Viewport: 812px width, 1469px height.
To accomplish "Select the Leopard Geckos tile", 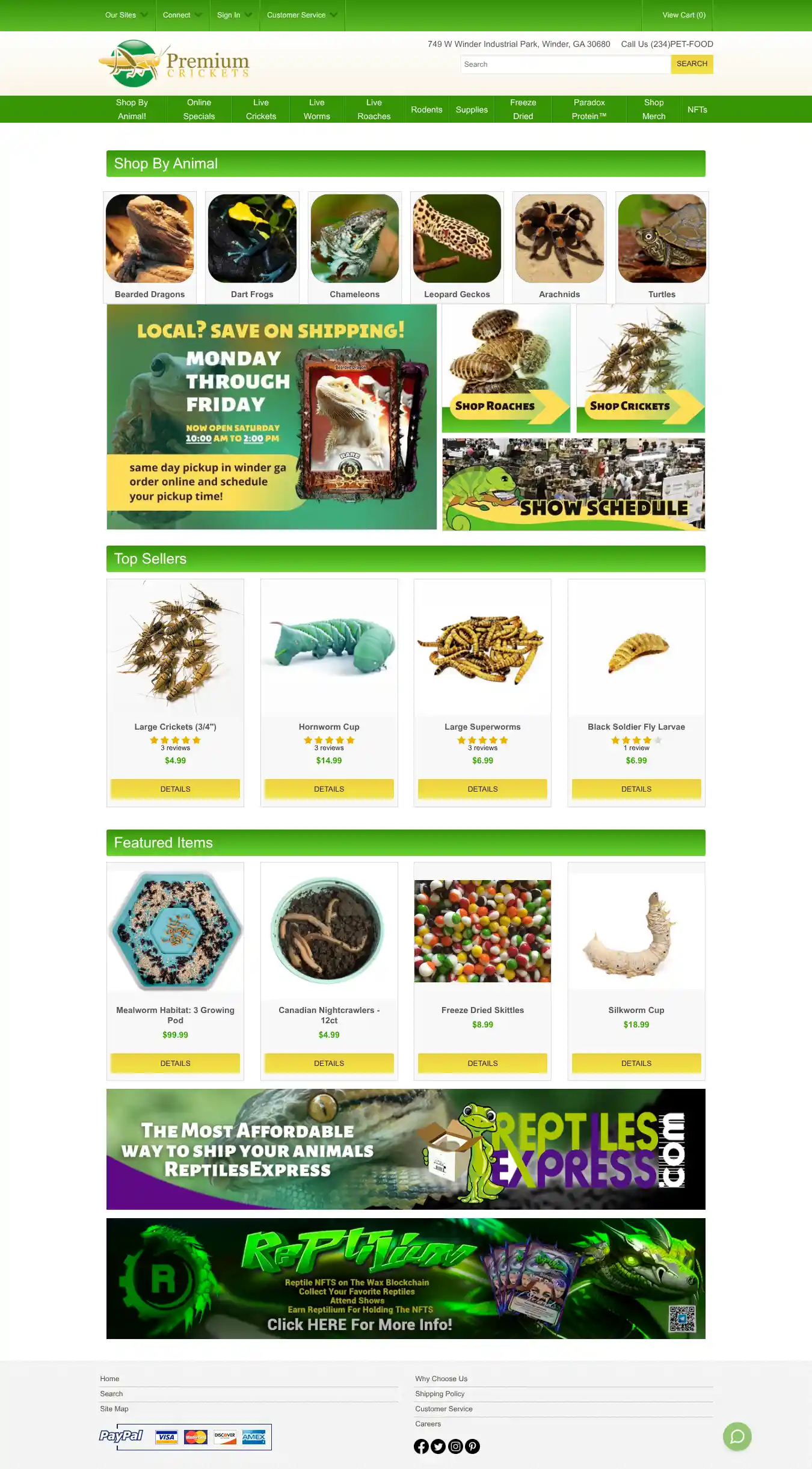I will pos(457,247).
